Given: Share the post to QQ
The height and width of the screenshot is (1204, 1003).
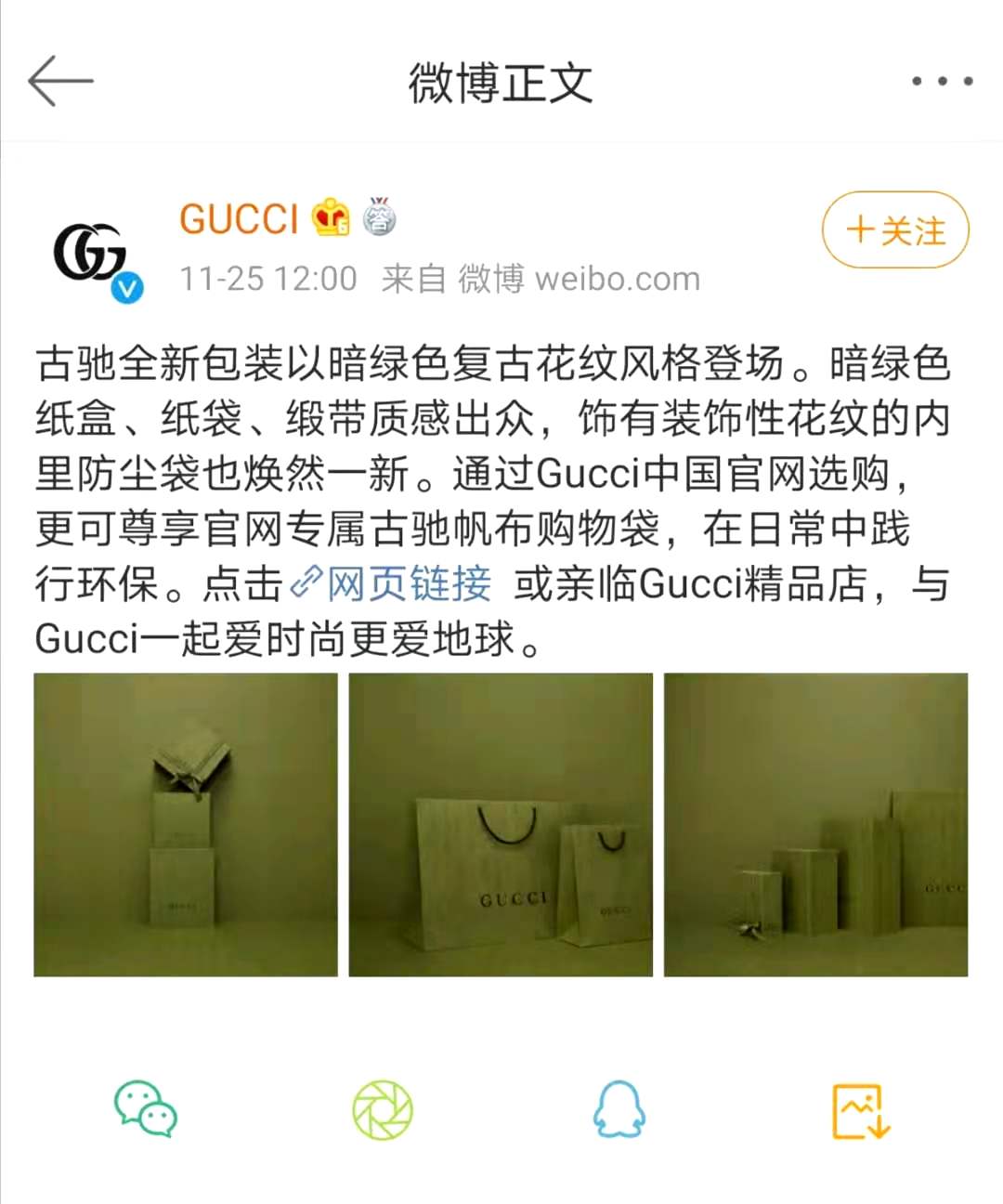Looking at the screenshot, I should 619,1109.
